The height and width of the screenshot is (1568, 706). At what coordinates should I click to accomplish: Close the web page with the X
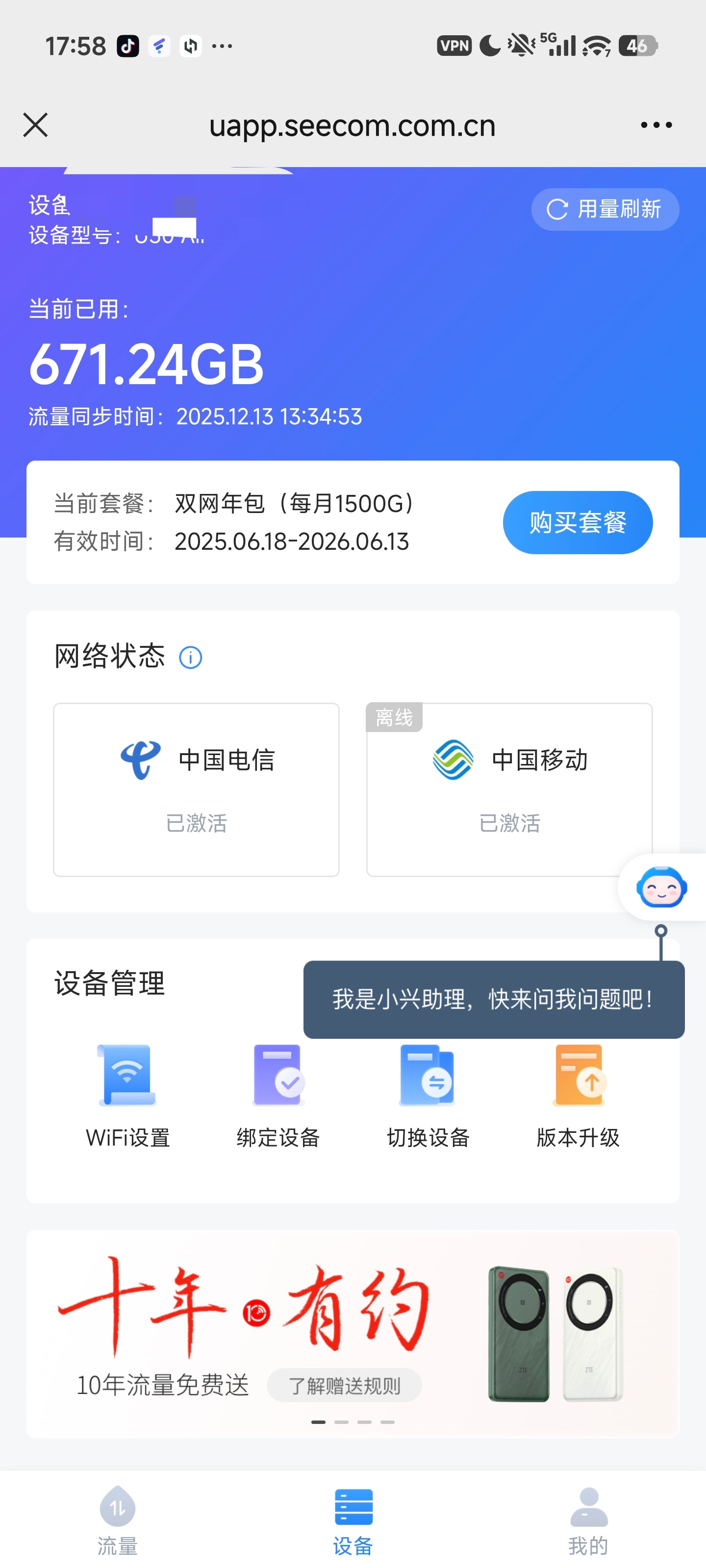(x=35, y=125)
